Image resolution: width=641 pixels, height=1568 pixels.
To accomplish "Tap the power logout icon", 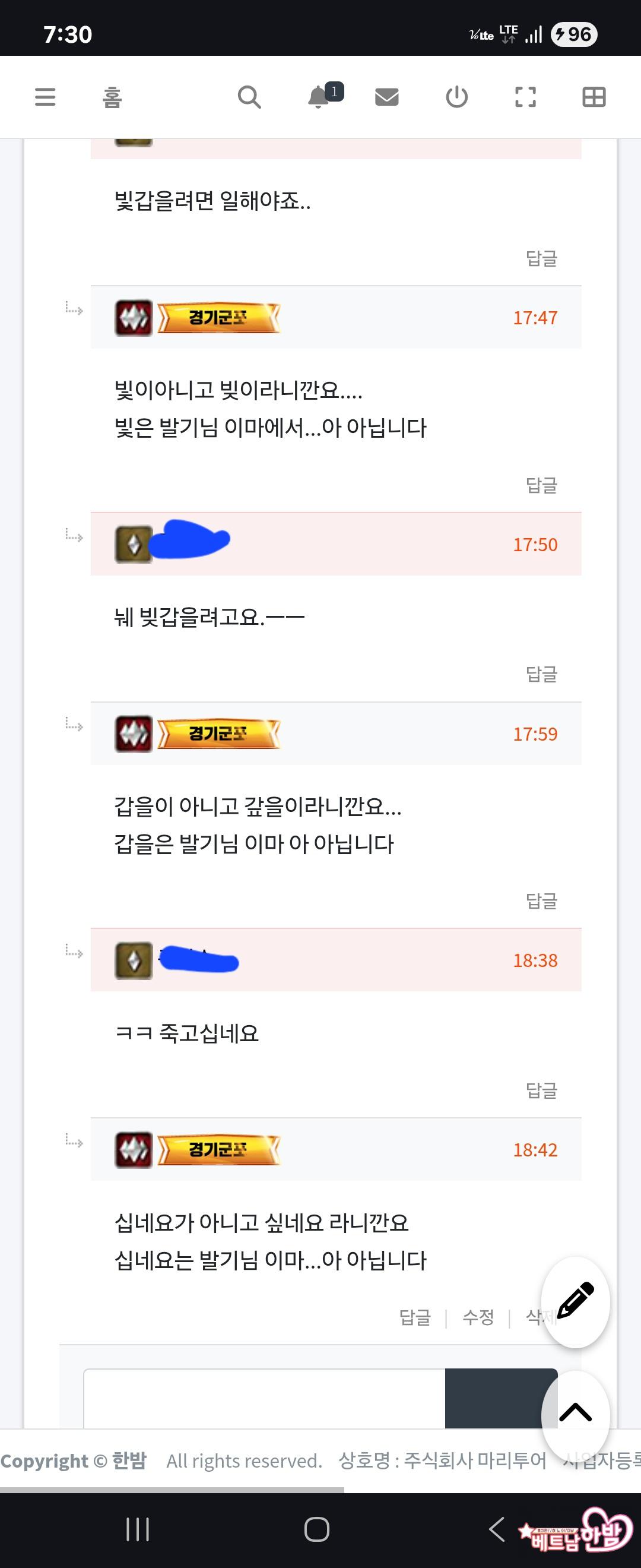I will tap(456, 97).
